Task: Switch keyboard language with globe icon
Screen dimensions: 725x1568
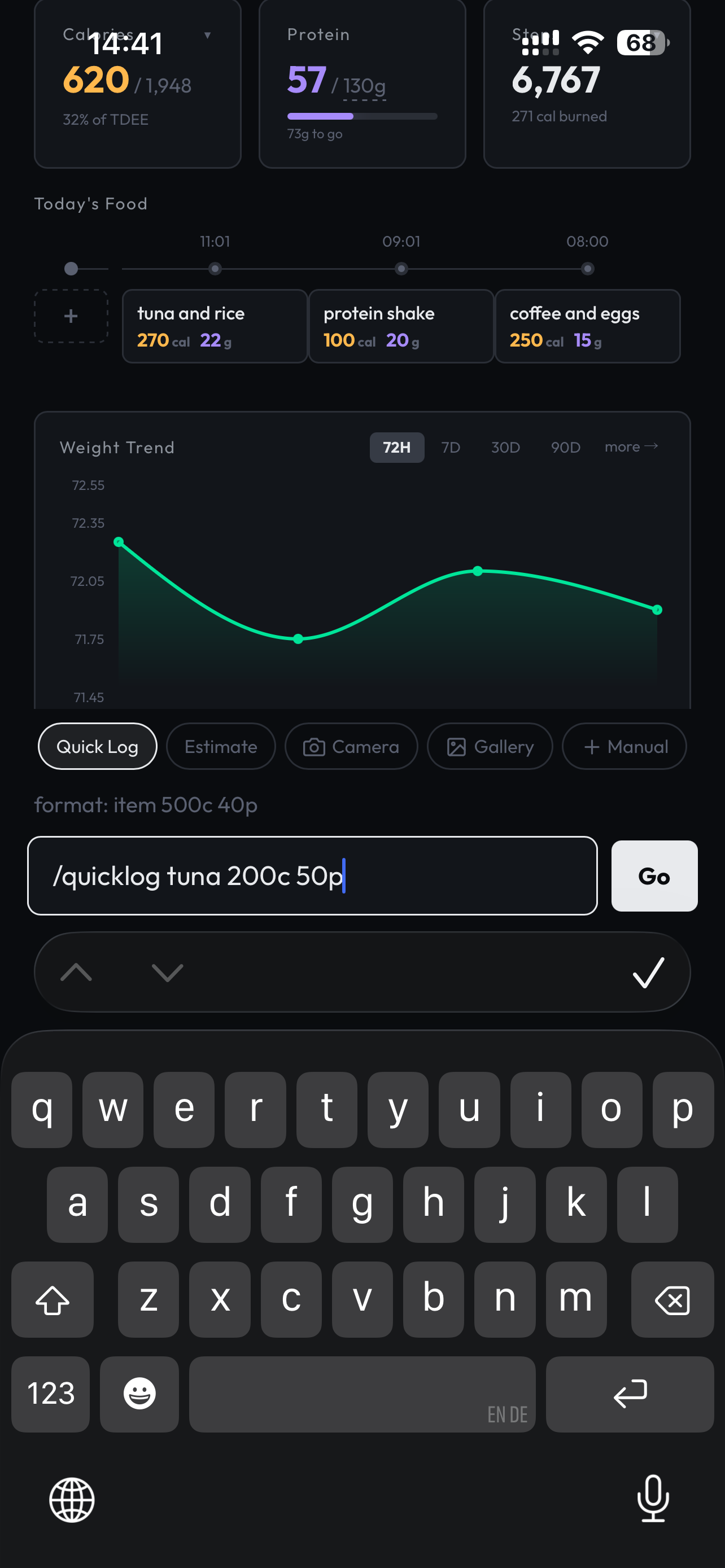Action: click(x=72, y=1500)
